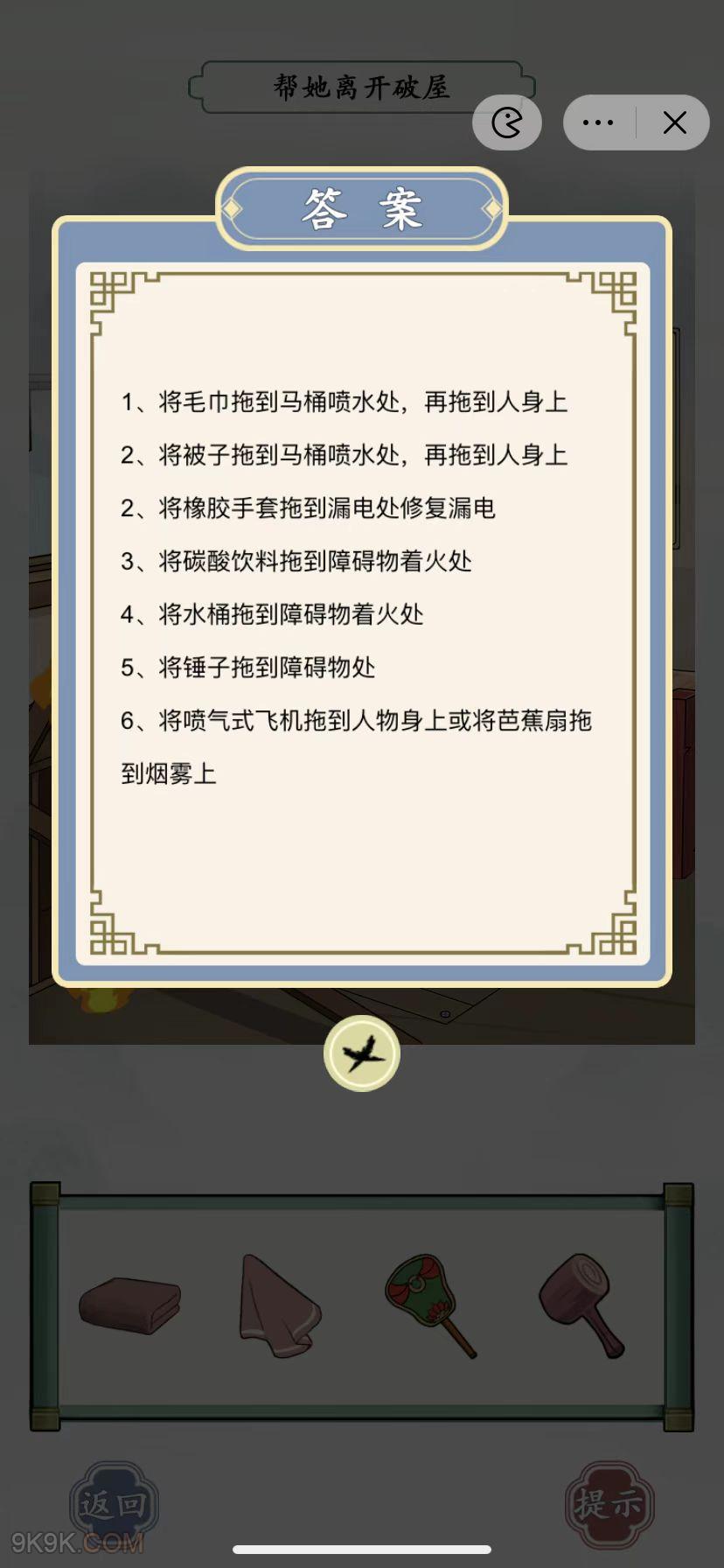The image size is (724, 1568).
Task: Select the jet airplane item below the answer panel
Action: click(x=362, y=1053)
